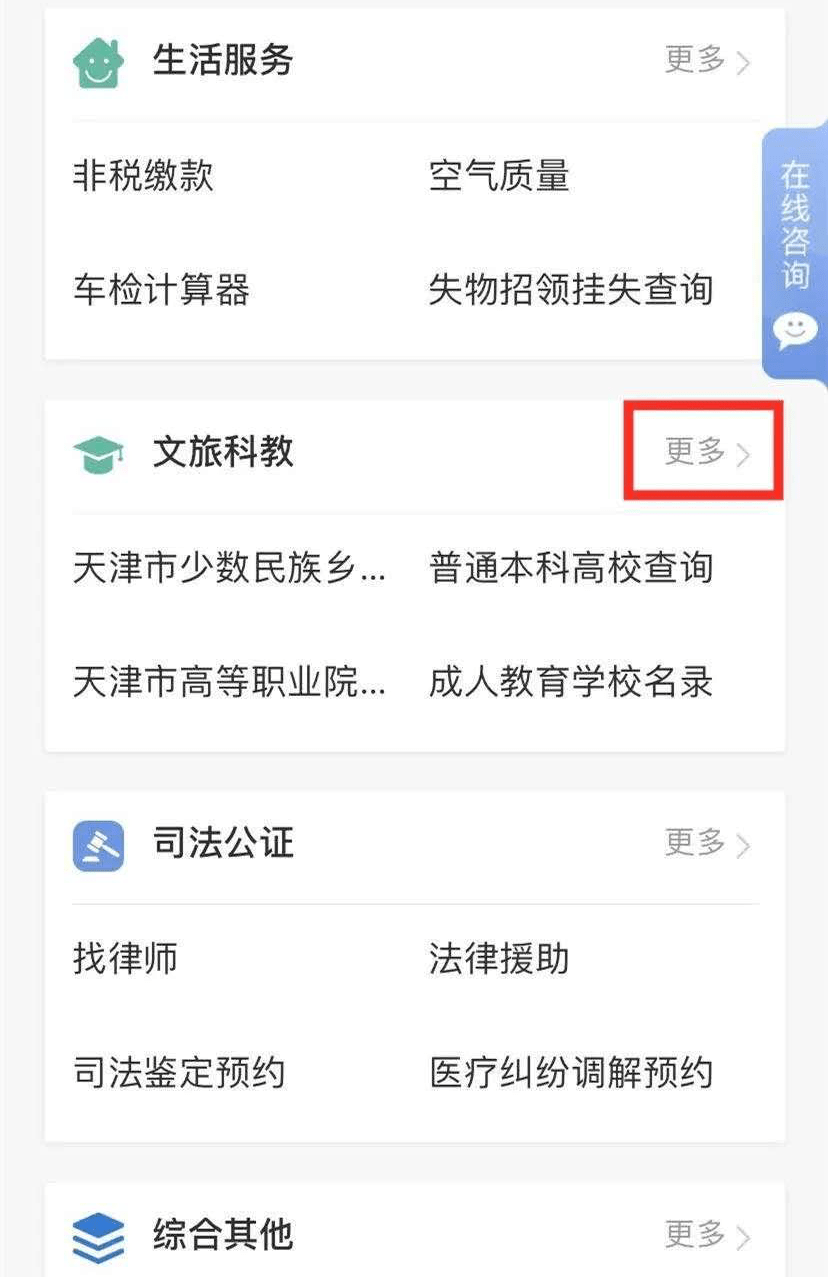This screenshot has height=1279, width=830.
Task: Open 非税缴款 service
Action: [x=143, y=177]
